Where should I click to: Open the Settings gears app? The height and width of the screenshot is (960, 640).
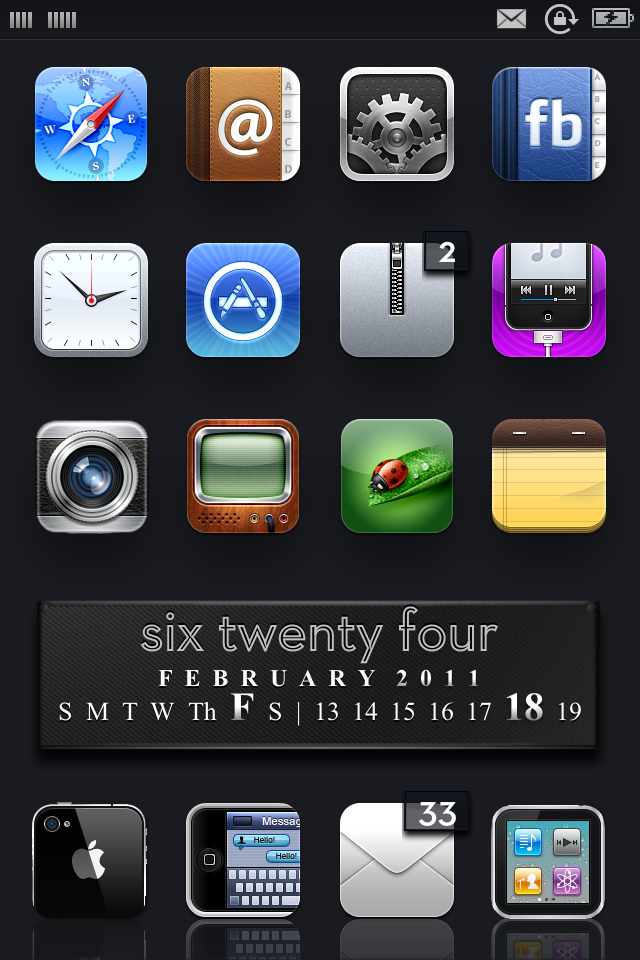pyautogui.click(x=397, y=124)
